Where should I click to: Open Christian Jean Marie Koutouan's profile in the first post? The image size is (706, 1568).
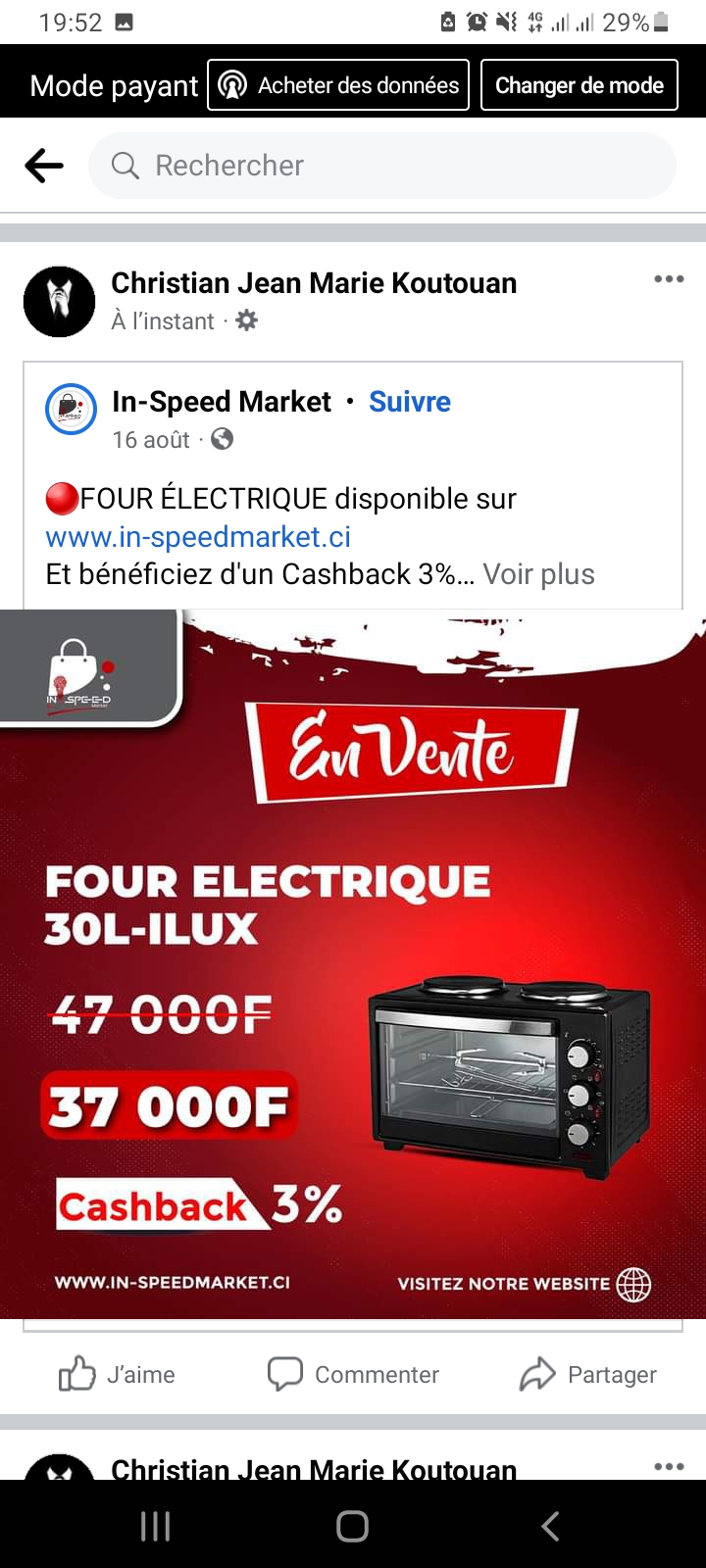314,283
